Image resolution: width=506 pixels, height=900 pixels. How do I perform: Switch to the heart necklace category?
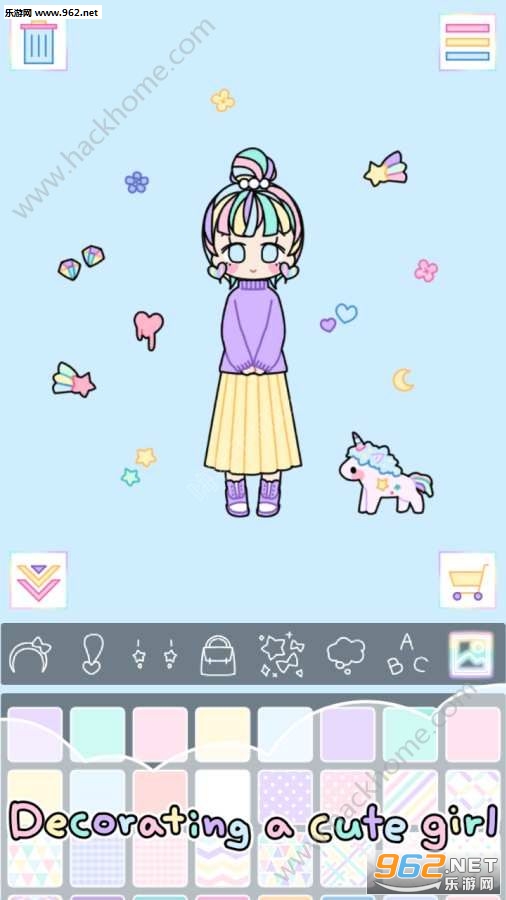pyautogui.click(x=92, y=654)
